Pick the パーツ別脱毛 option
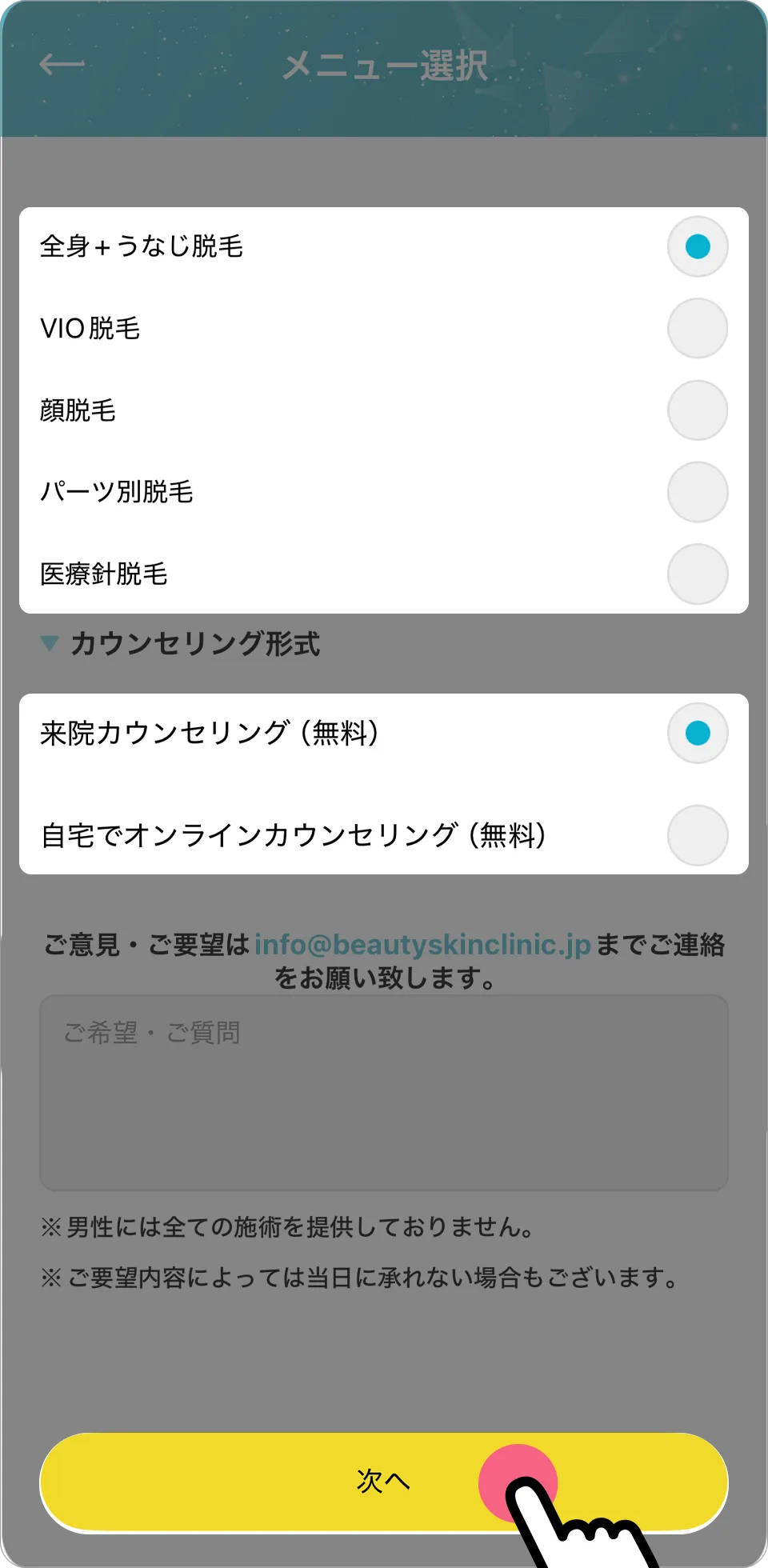 [x=698, y=492]
